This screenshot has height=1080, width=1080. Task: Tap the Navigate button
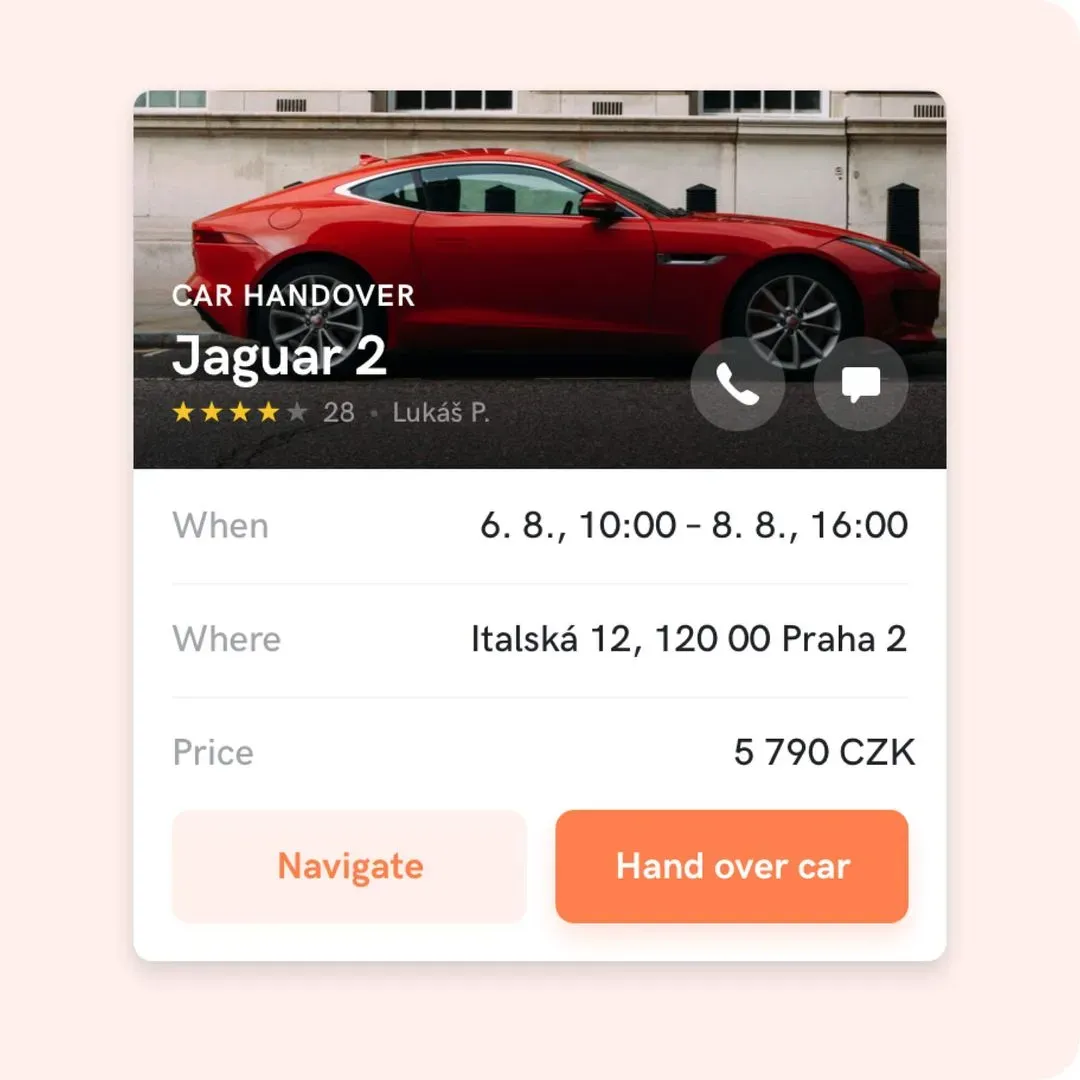[349, 866]
